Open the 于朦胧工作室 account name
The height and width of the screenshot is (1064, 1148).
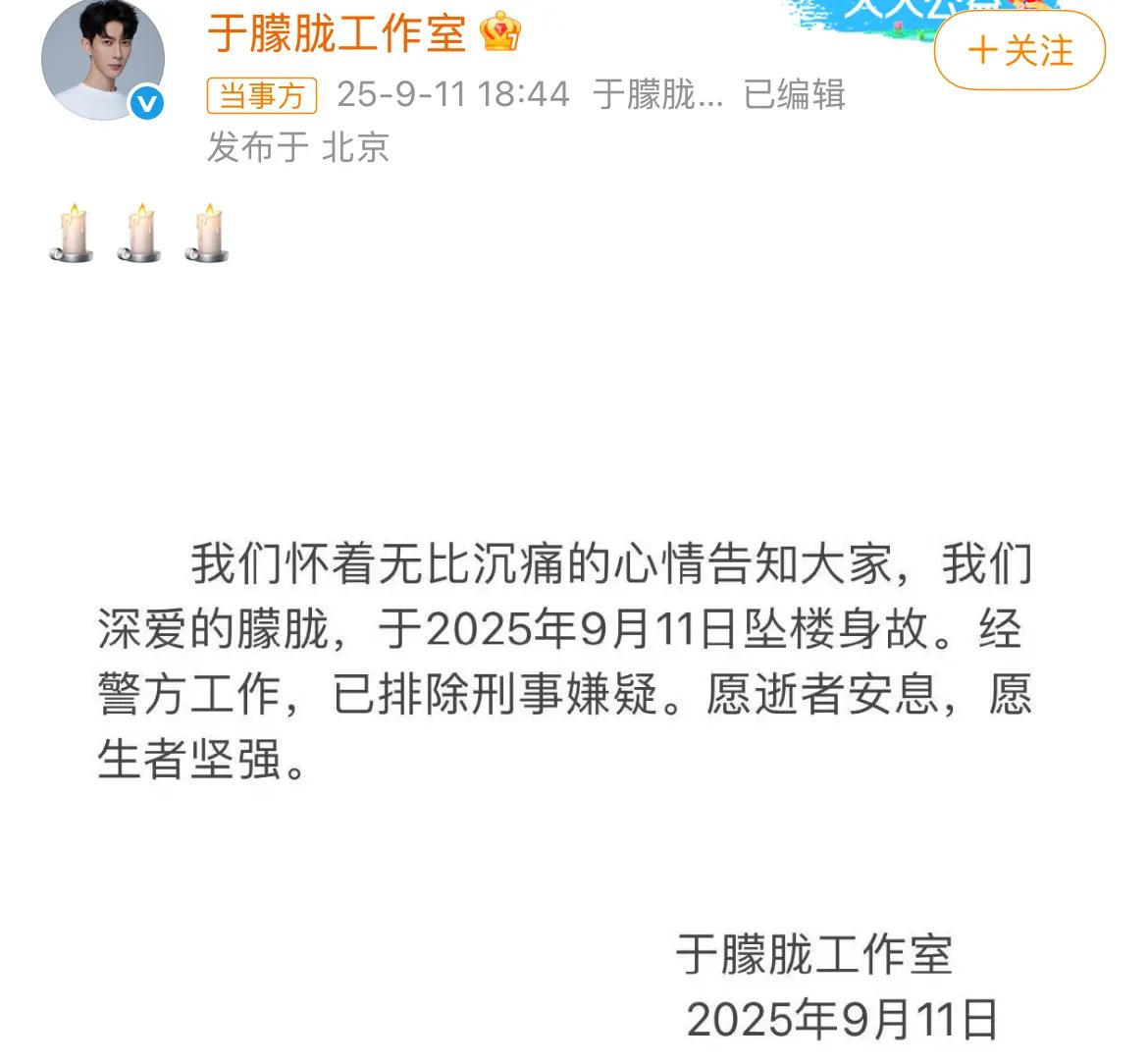pyautogui.click(x=337, y=35)
